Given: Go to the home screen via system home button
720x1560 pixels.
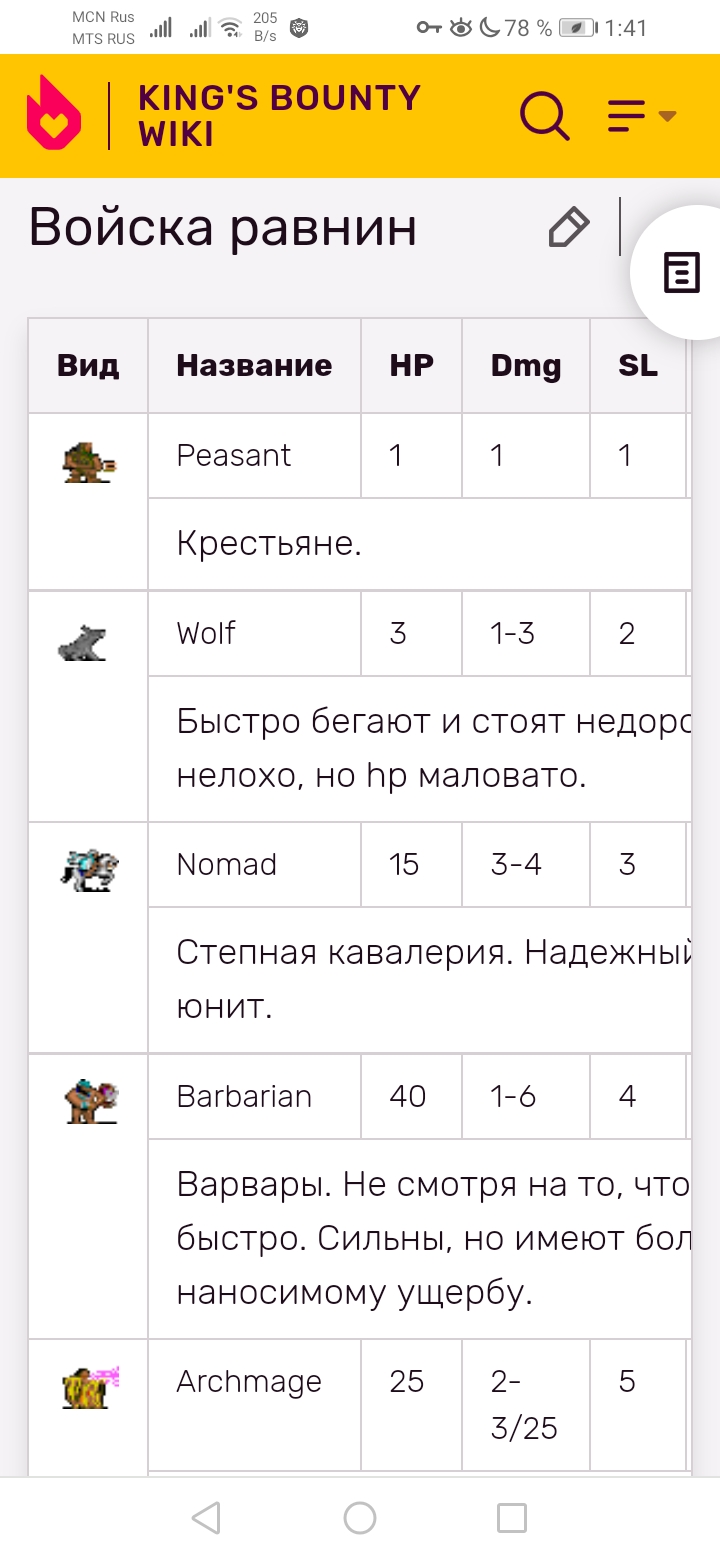Looking at the screenshot, I should (360, 1518).
